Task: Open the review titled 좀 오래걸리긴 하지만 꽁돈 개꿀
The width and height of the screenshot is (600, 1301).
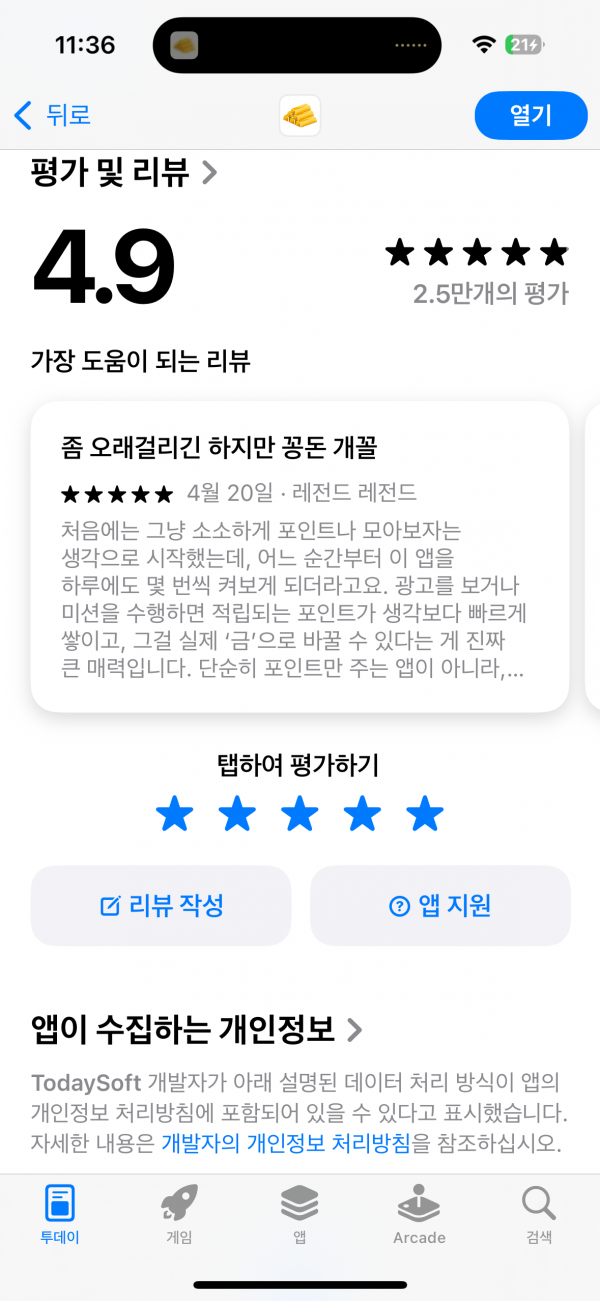Action: tap(300, 556)
